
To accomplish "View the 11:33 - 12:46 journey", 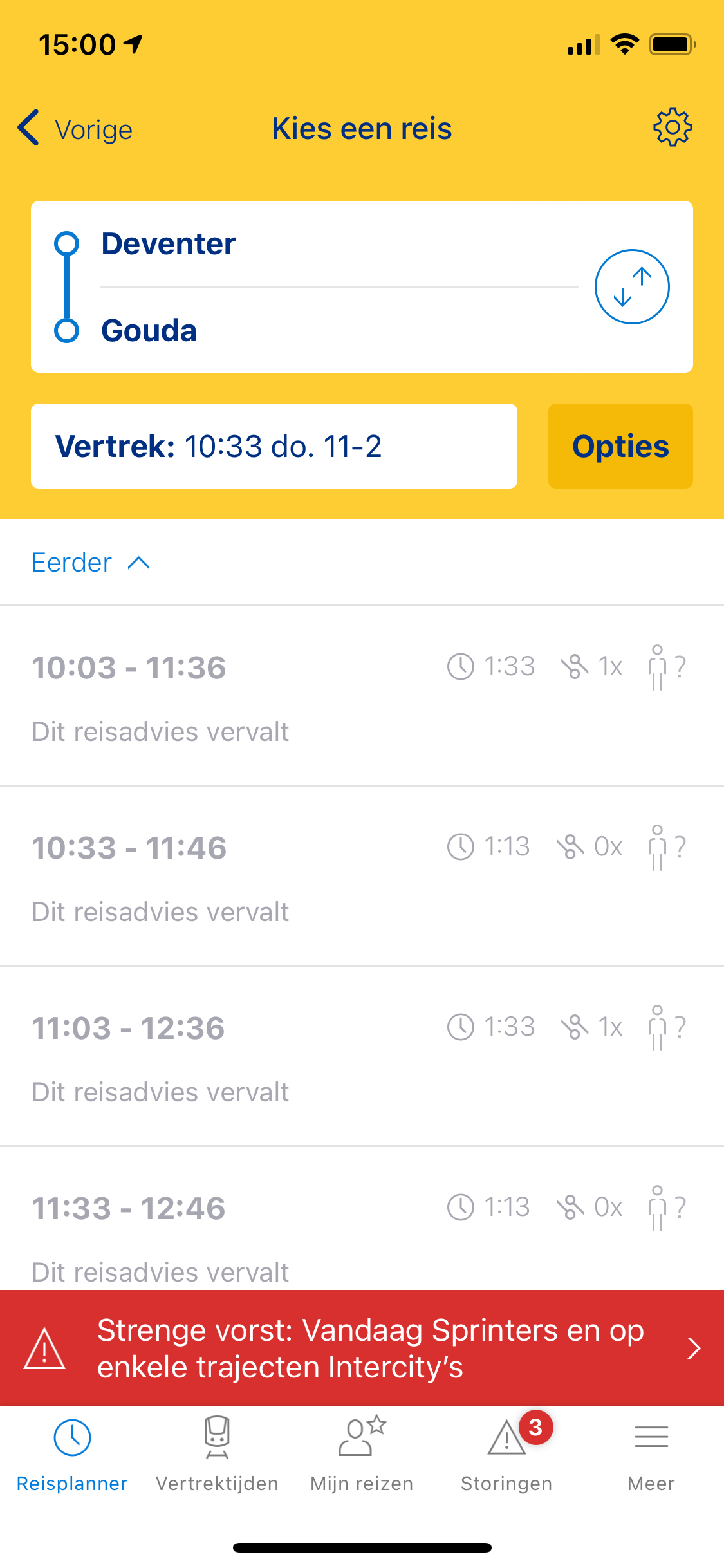I will point(362,1218).
